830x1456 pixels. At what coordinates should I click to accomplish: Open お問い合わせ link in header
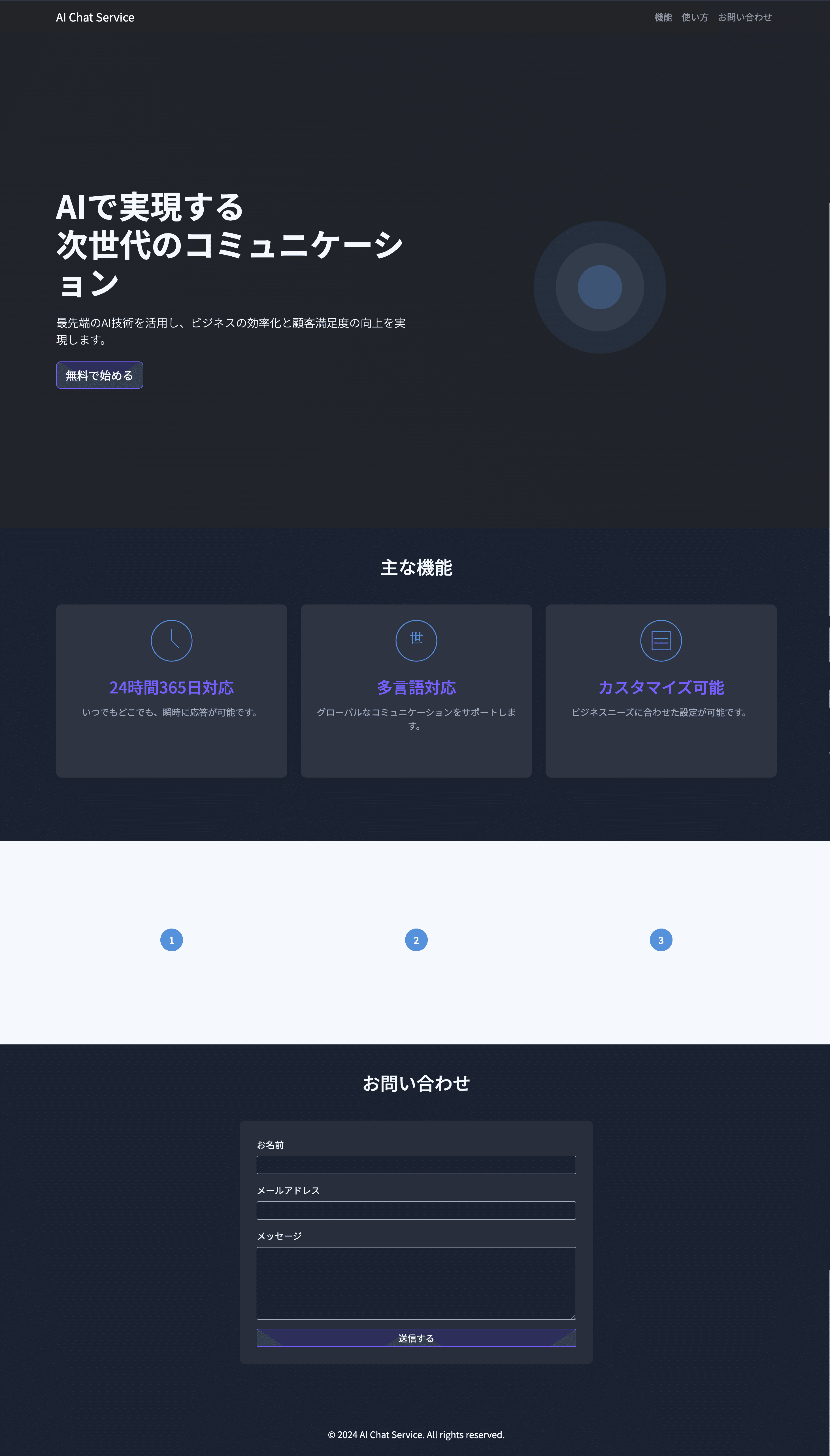tap(744, 18)
